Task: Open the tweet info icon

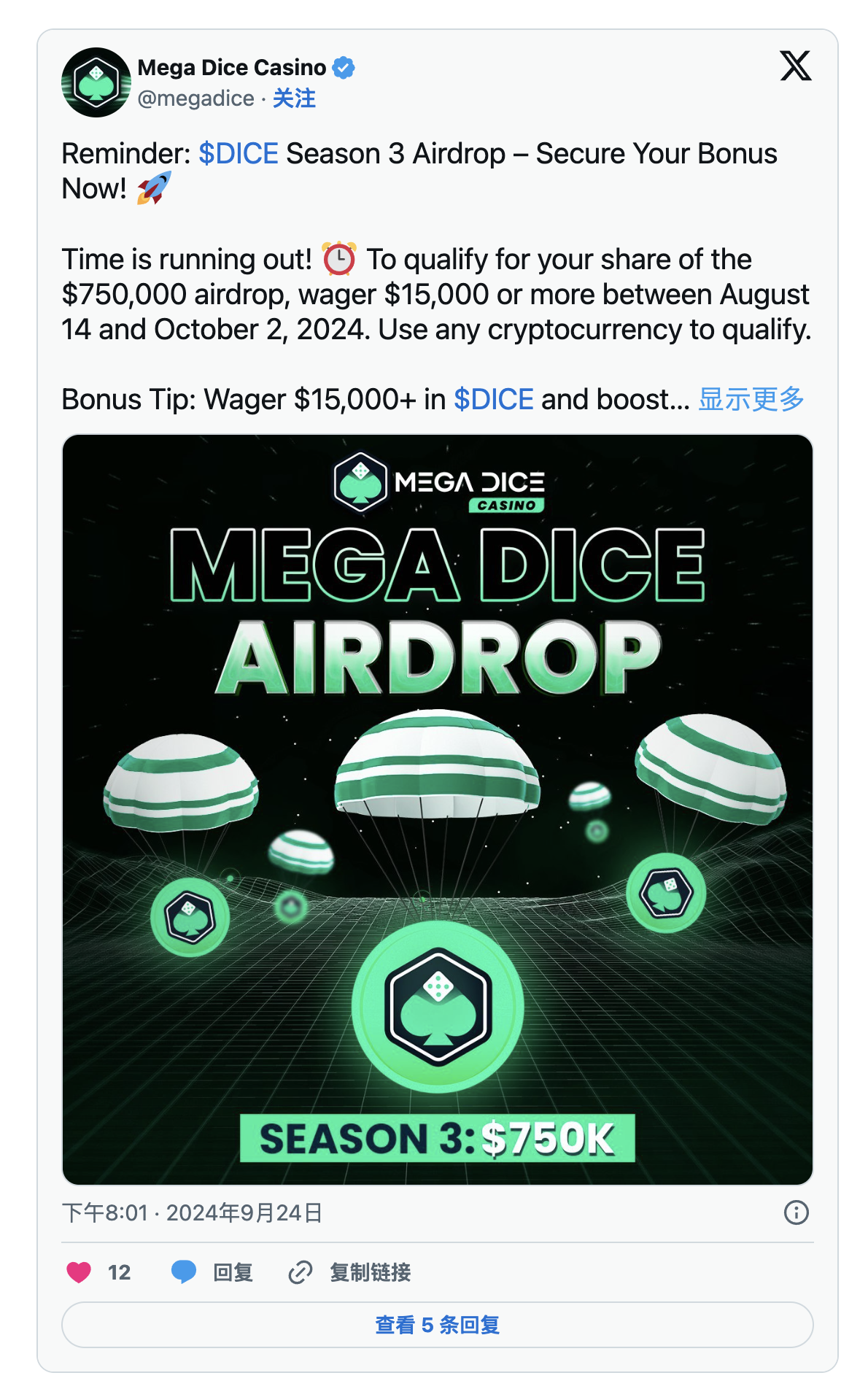Action: [796, 1212]
